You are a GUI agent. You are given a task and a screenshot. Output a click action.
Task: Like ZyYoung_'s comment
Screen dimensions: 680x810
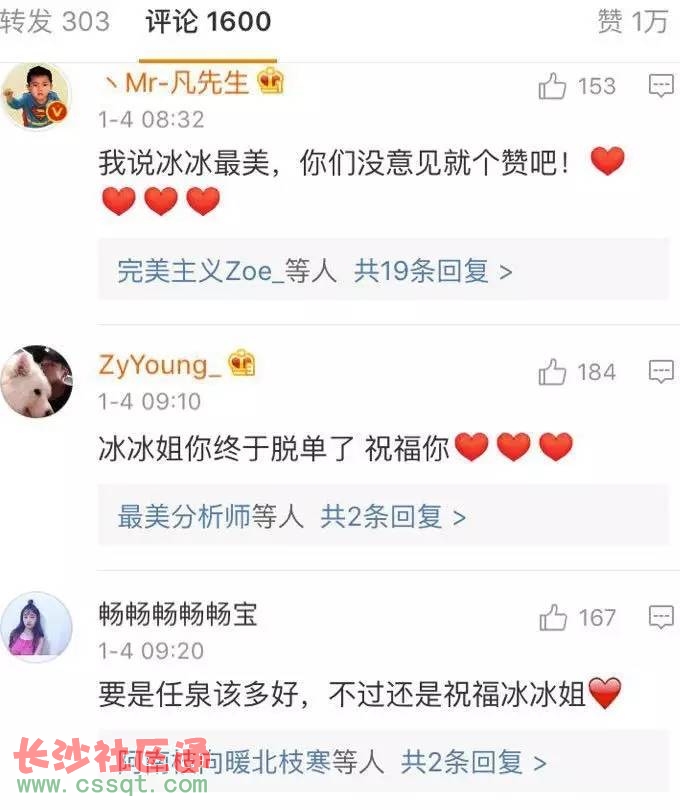click(553, 373)
